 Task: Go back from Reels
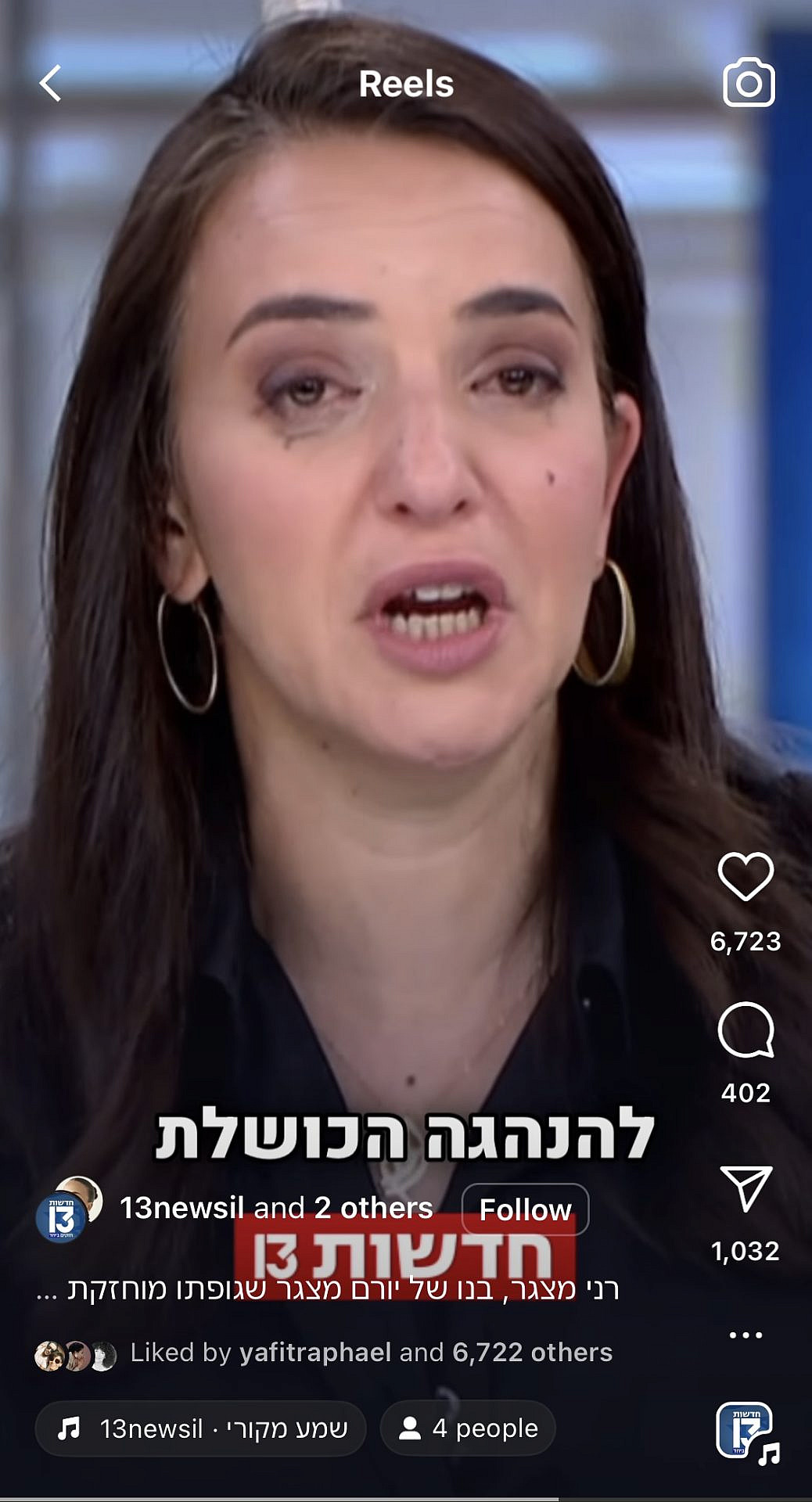(x=51, y=83)
